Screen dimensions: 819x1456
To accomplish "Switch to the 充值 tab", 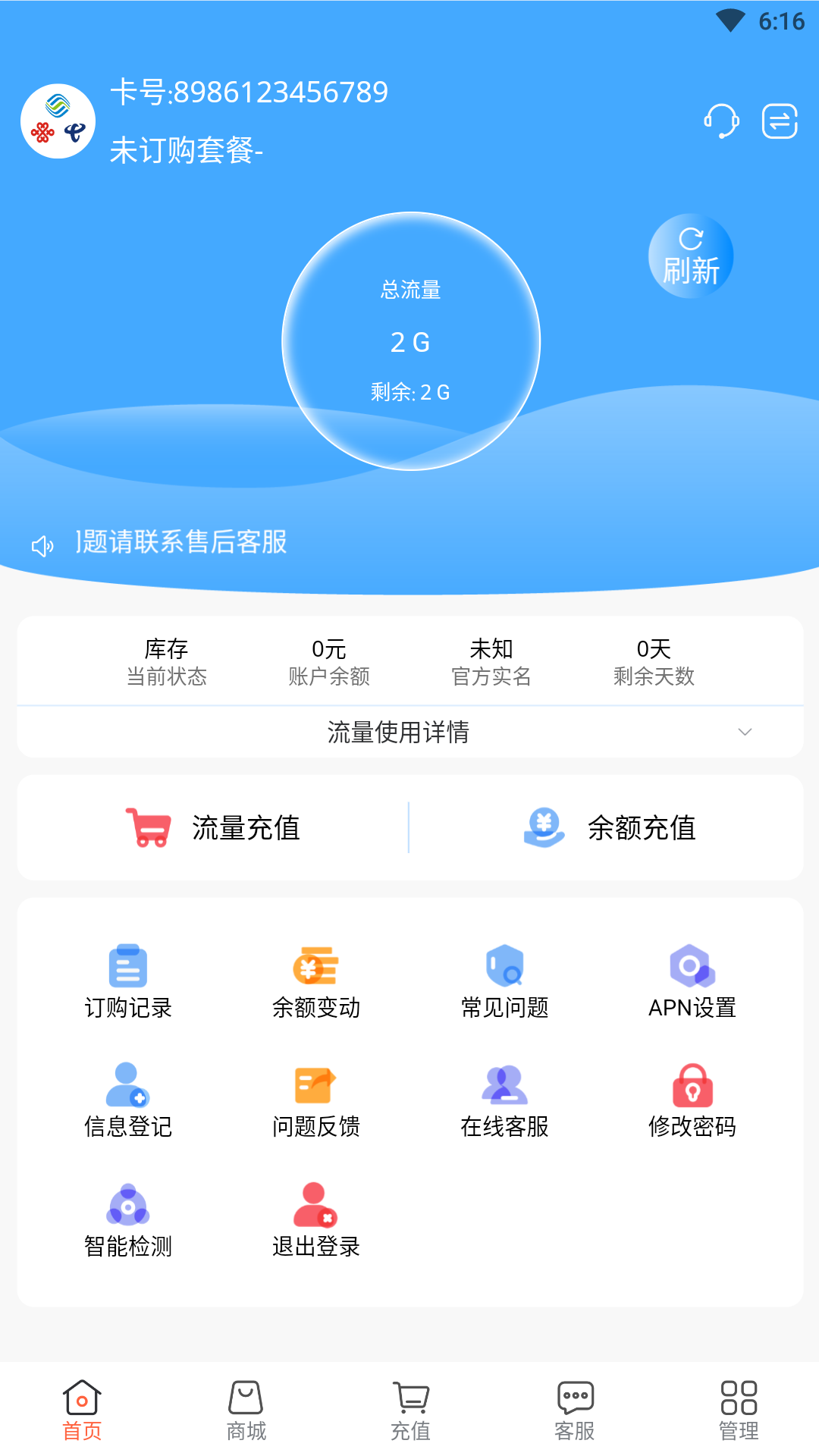I will (x=410, y=1410).
